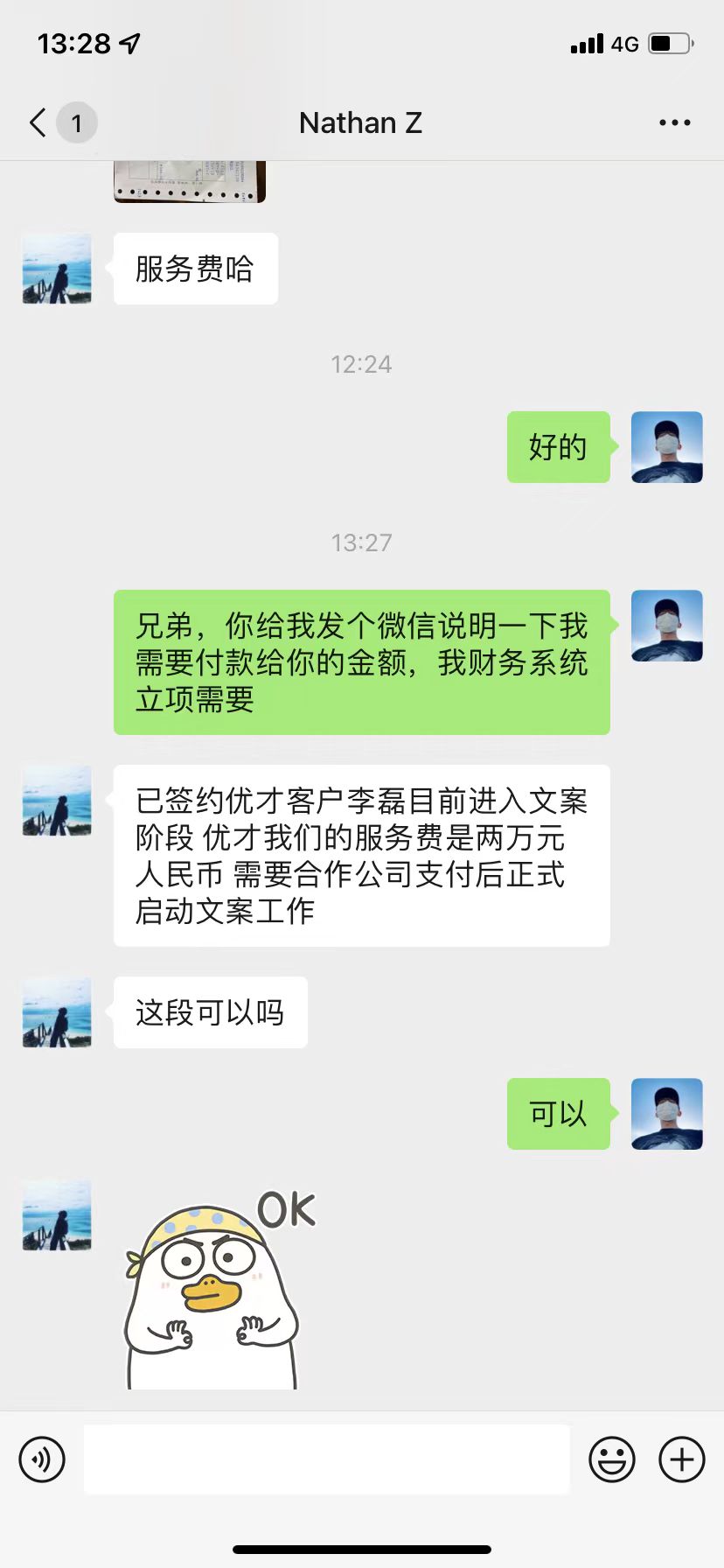Open my profile from the 好的 message avatar

666,447
